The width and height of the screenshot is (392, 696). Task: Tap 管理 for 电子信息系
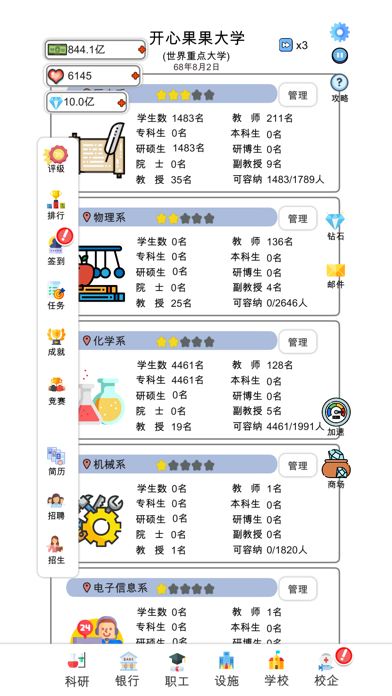pos(297,589)
